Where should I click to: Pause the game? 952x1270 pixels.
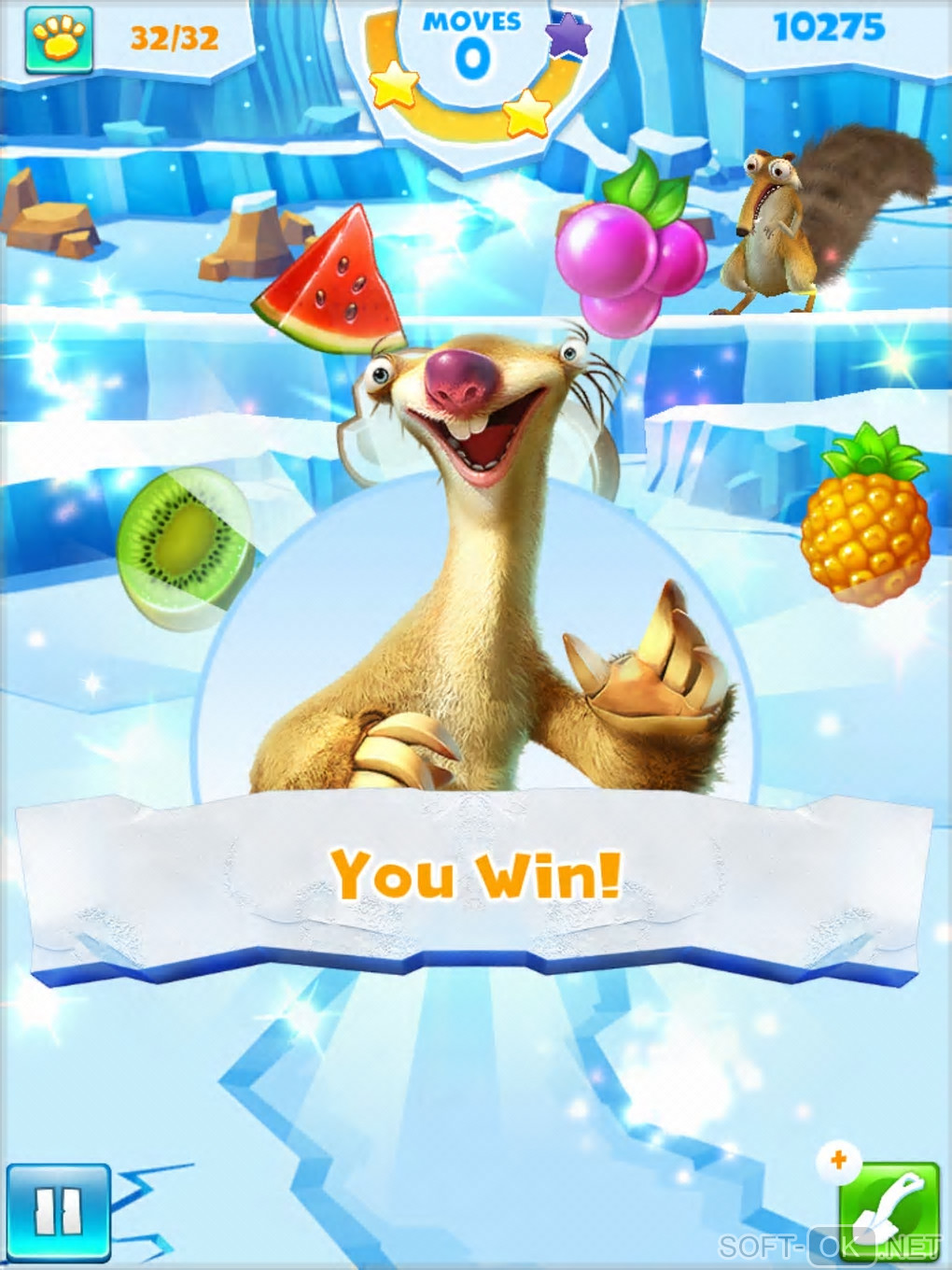tap(58, 1212)
